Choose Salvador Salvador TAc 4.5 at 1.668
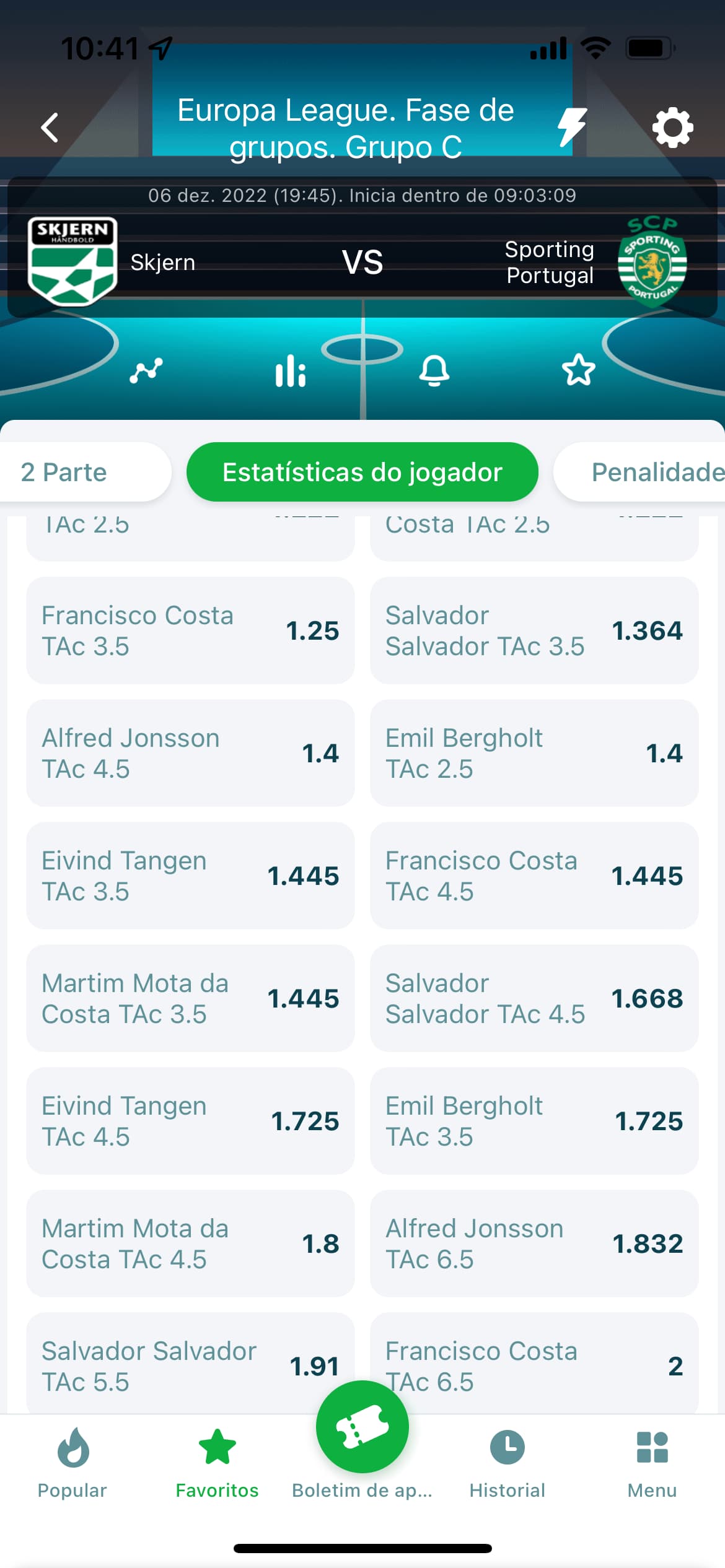The image size is (725, 1568). [534, 998]
